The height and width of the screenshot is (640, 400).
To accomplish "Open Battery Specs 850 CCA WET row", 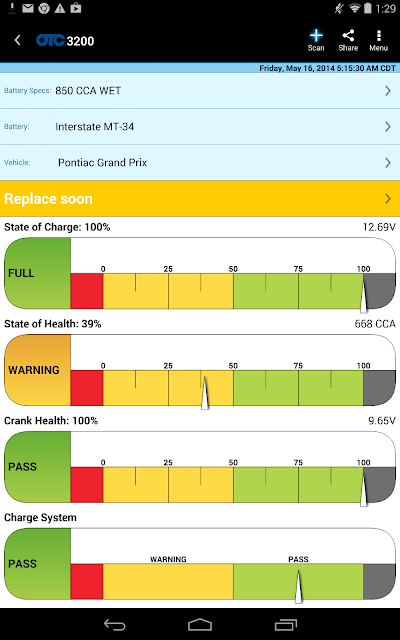I will (200, 91).
